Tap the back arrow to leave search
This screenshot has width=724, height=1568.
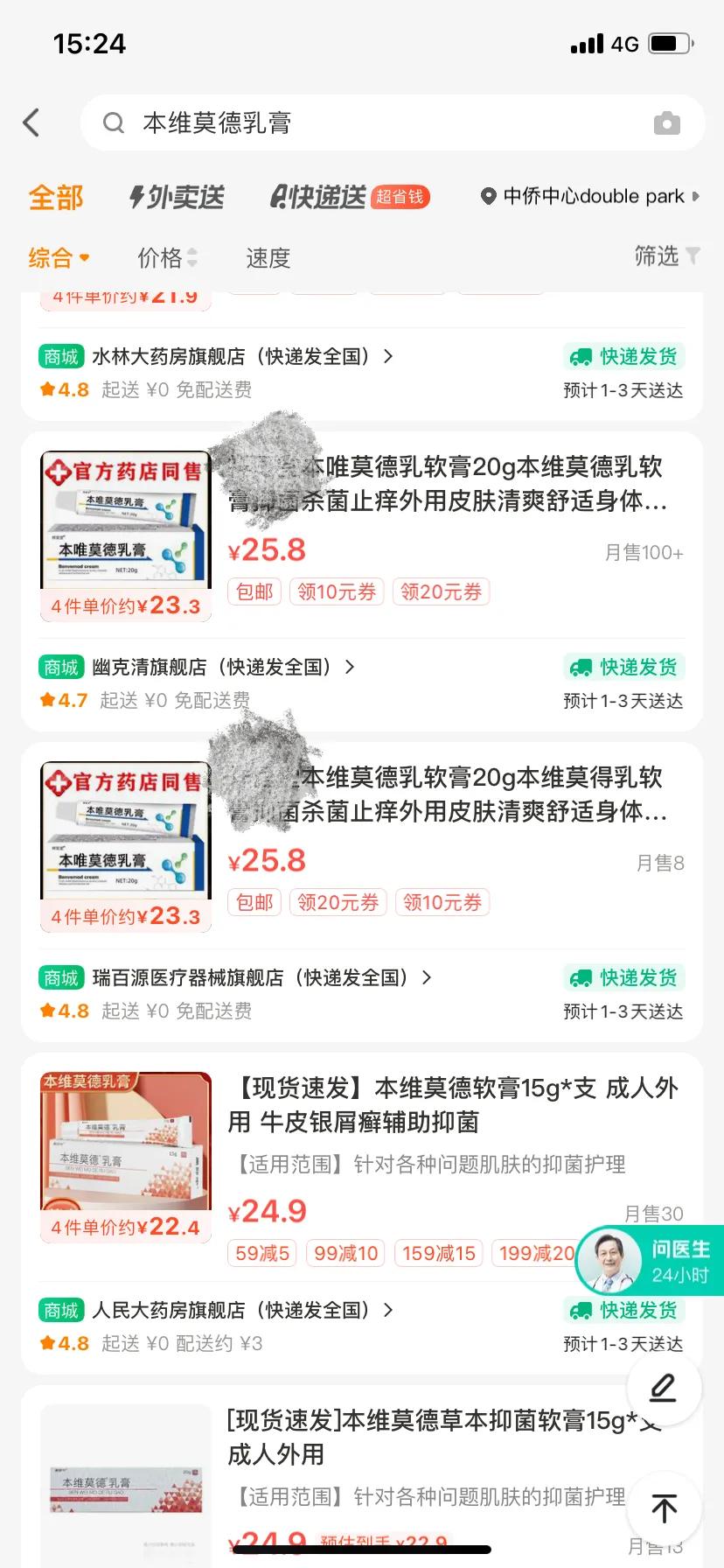coord(31,122)
